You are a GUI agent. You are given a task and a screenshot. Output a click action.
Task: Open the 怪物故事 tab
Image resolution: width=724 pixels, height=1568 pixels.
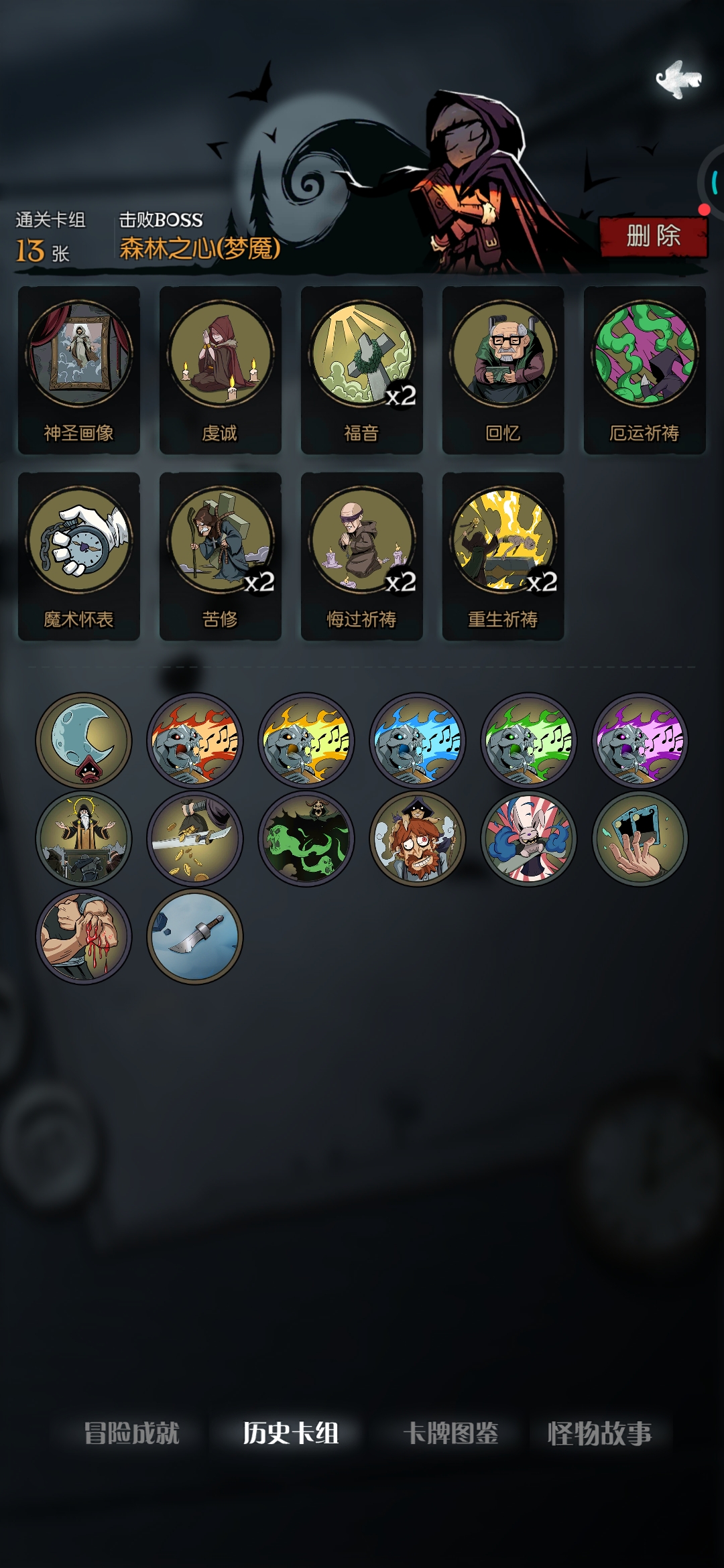(599, 1433)
